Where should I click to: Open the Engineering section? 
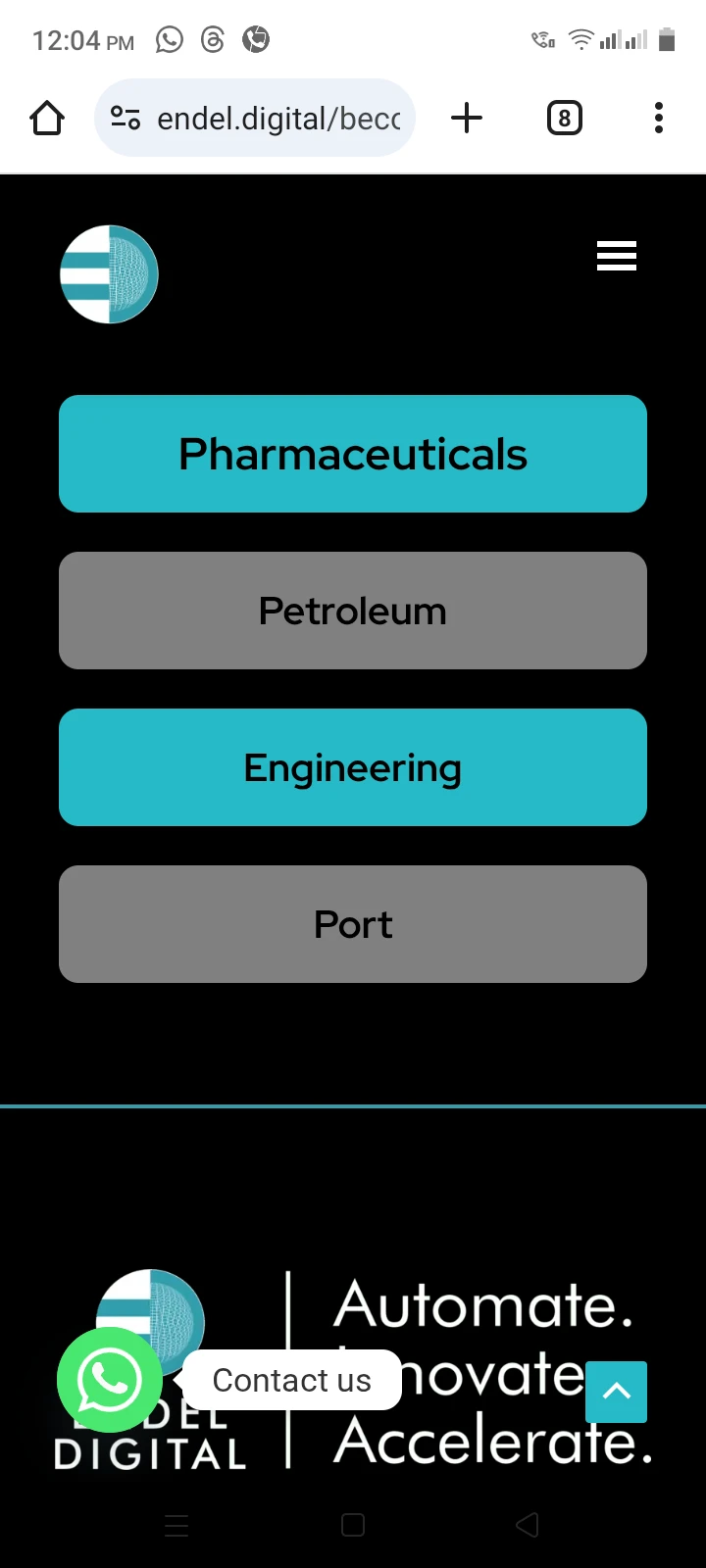[x=353, y=767]
